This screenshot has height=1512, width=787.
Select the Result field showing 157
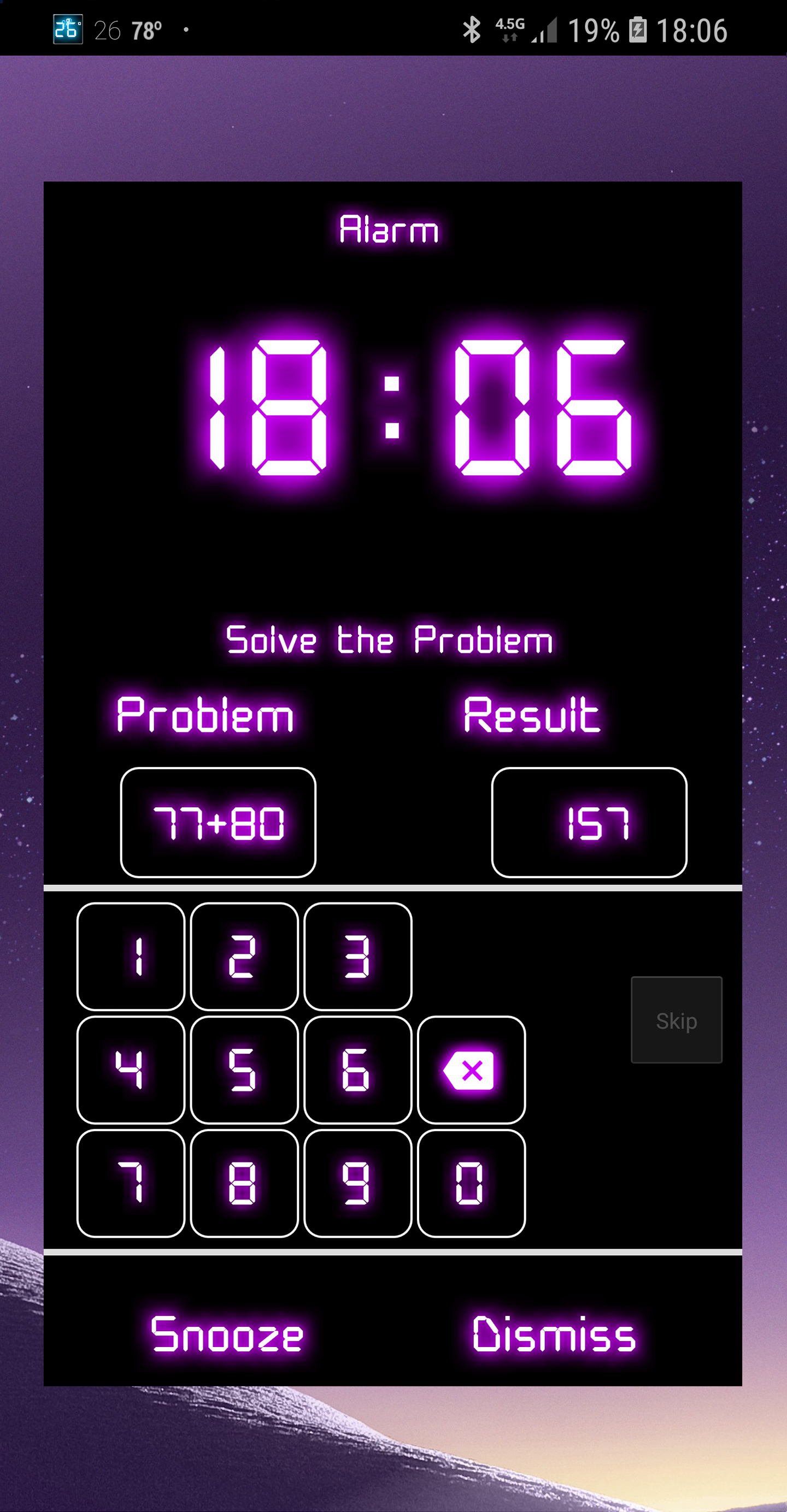pos(589,822)
